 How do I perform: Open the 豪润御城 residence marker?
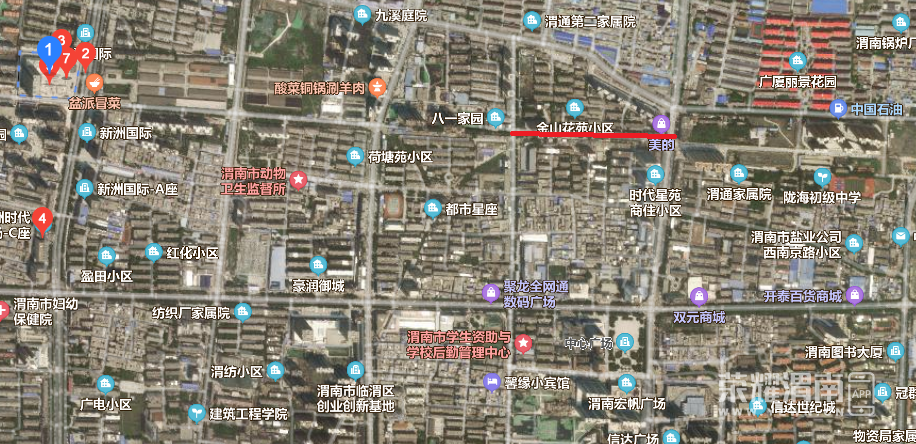[x=318, y=265]
